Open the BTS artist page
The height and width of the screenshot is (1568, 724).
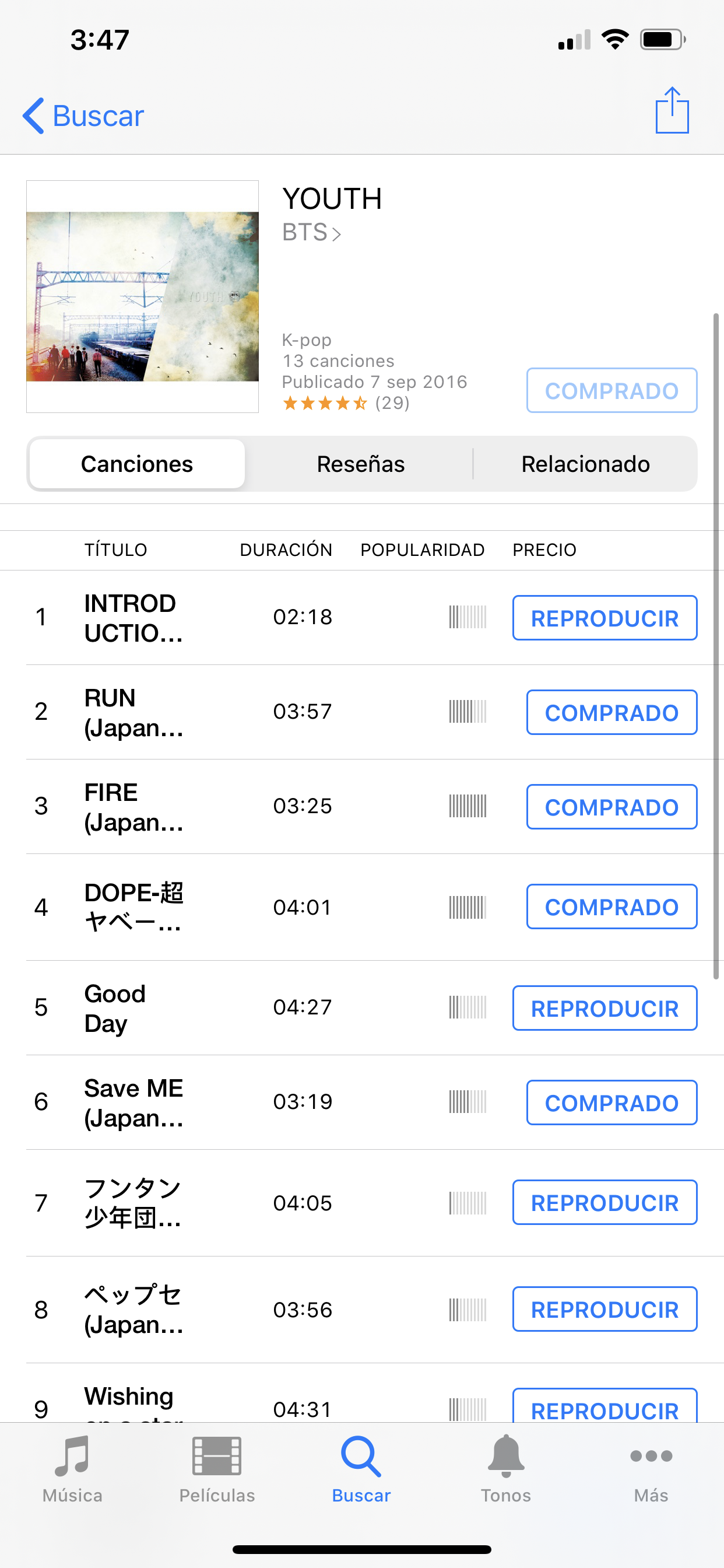pos(311,233)
